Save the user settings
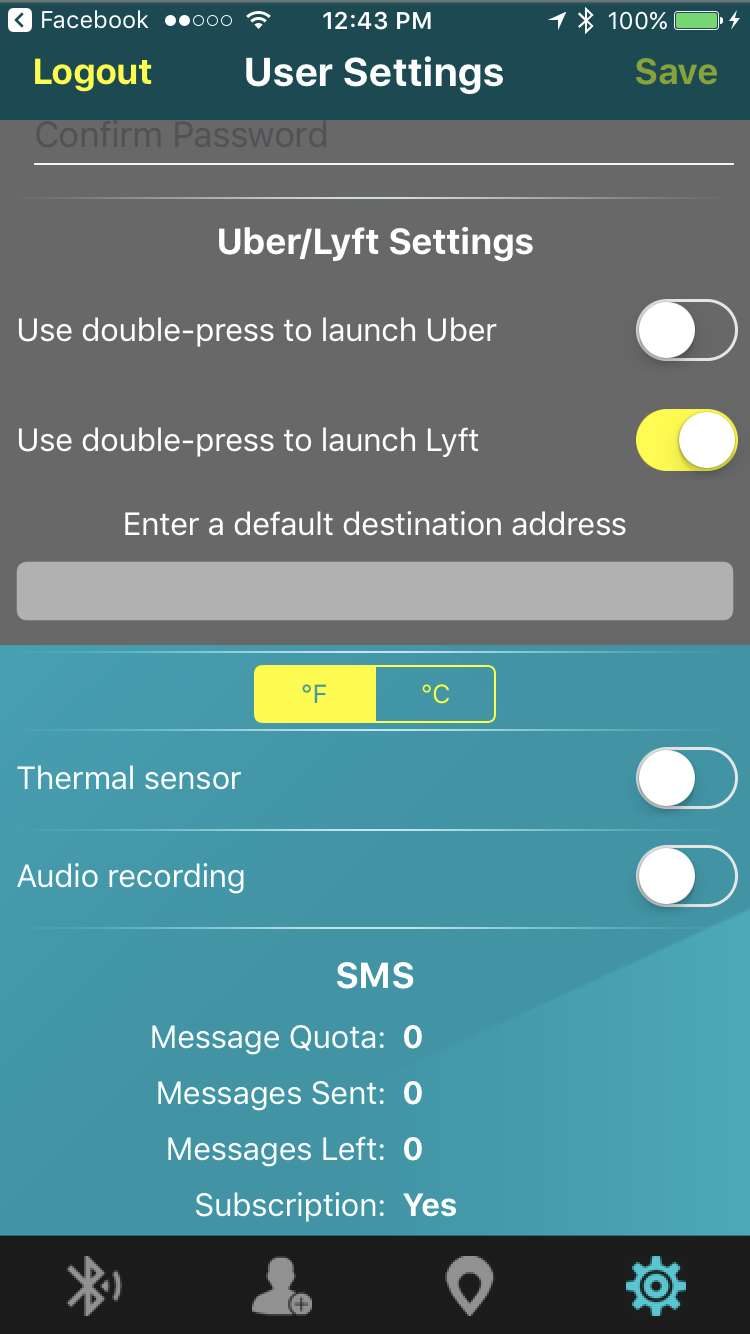750x1334 pixels. (676, 72)
